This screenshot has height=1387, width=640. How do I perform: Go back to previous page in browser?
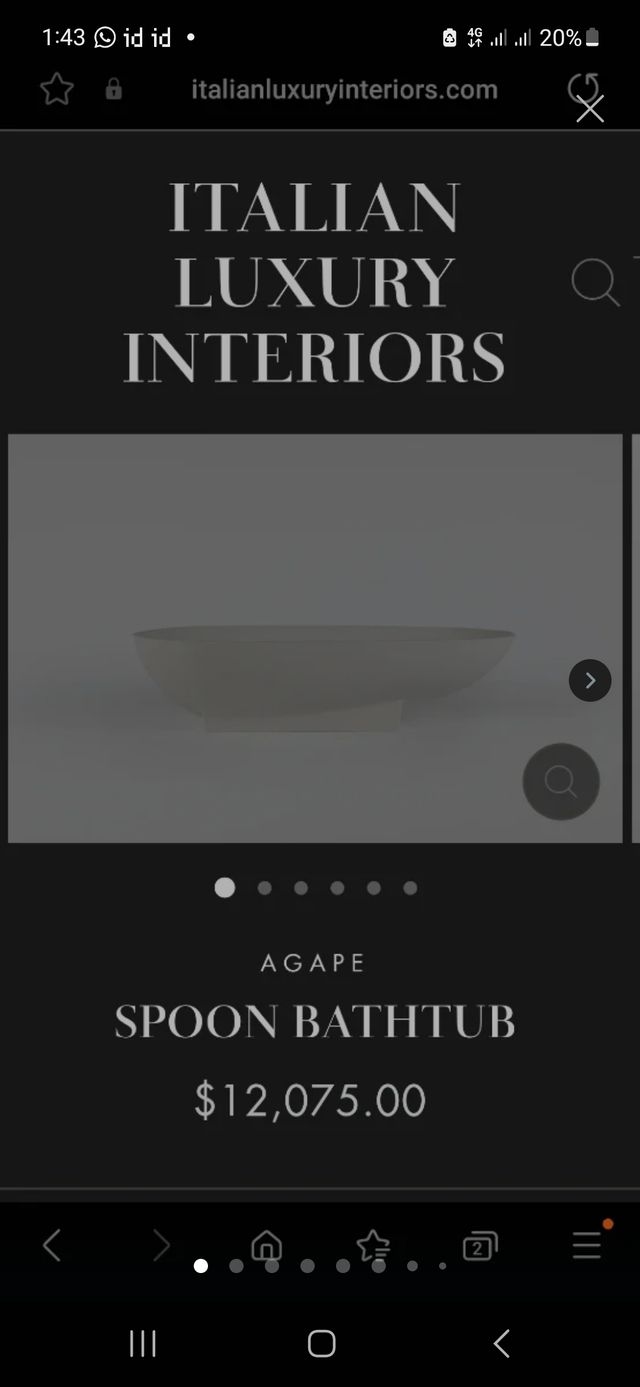52,1245
